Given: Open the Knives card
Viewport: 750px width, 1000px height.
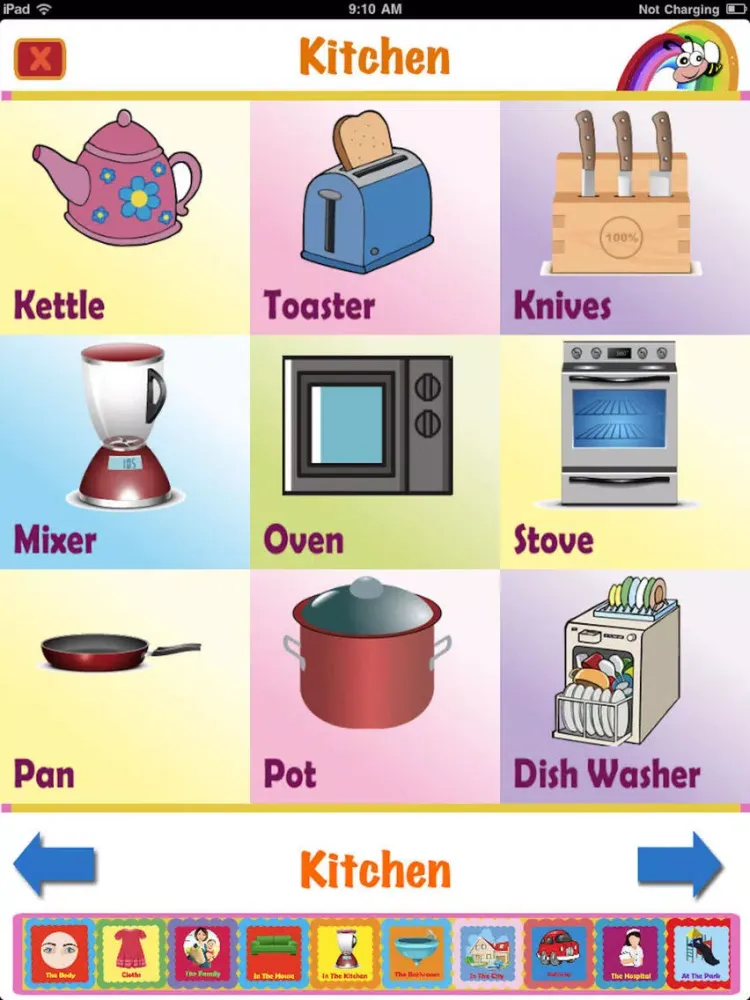Looking at the screenshot, I should (624, 218).
